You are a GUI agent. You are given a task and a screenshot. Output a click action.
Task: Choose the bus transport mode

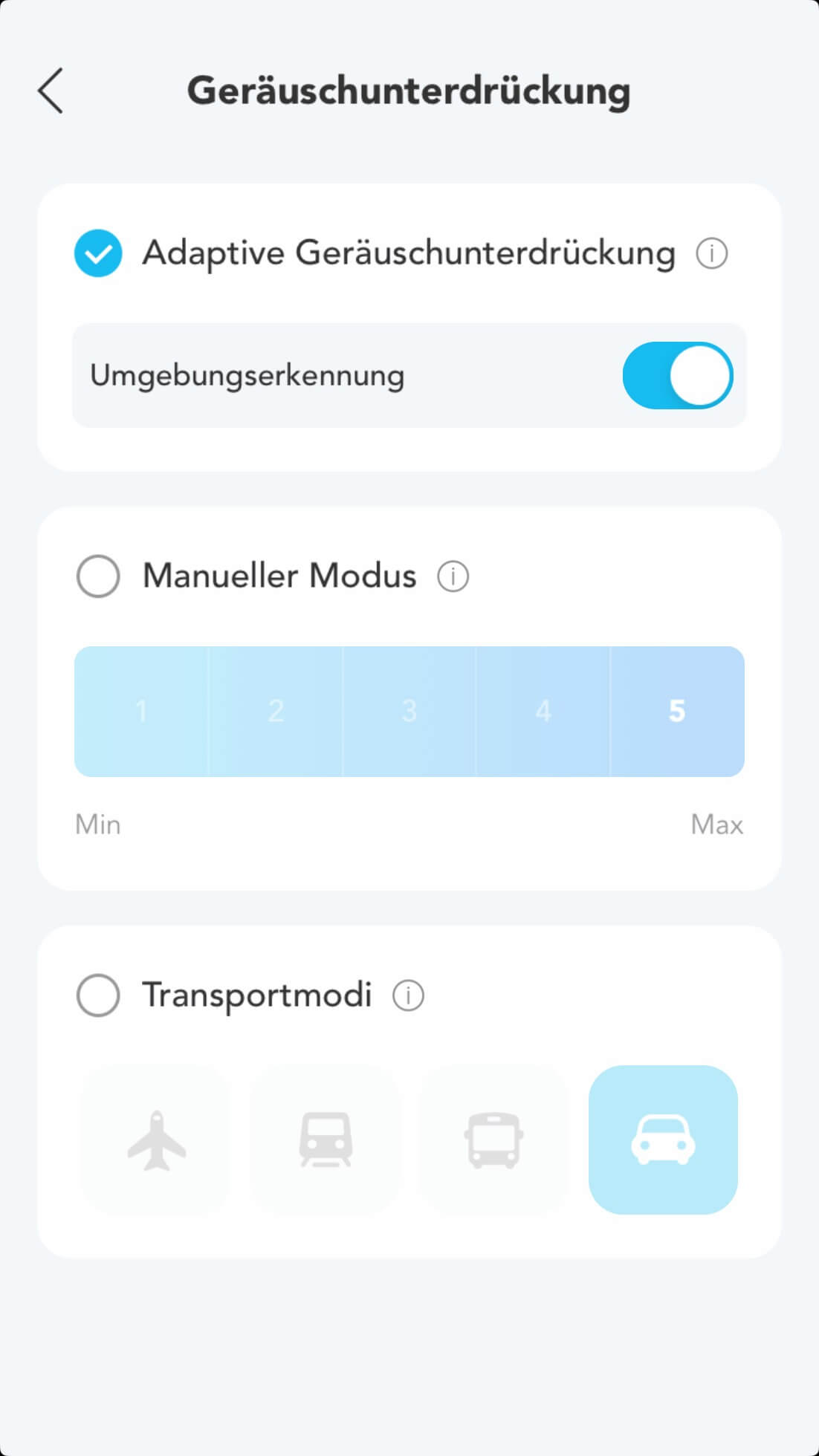coord(494,1140)
